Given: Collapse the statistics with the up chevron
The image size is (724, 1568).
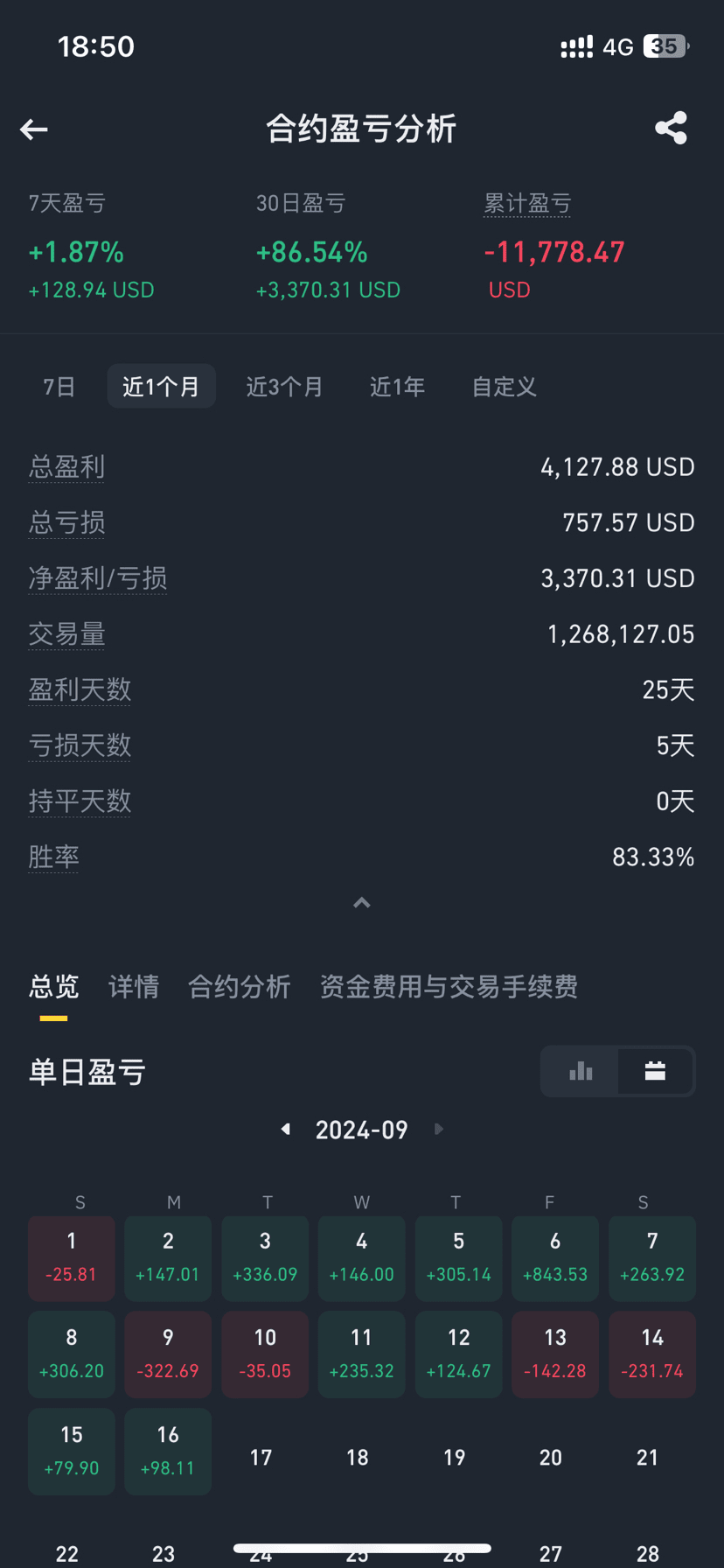Looking at the screenshot, I should pos(361,902).
